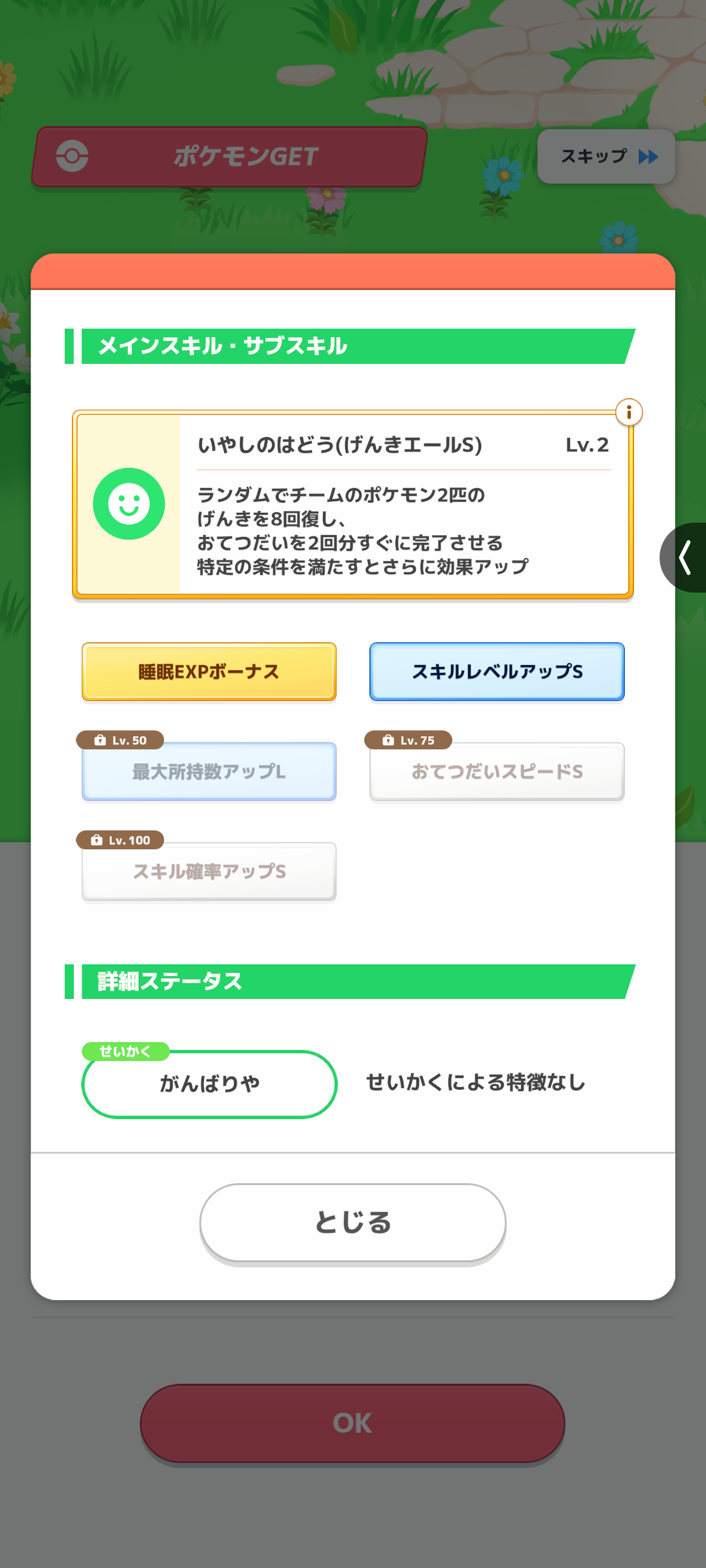
Task: Expand the side panel arrow tab
Action: (685, 557)
